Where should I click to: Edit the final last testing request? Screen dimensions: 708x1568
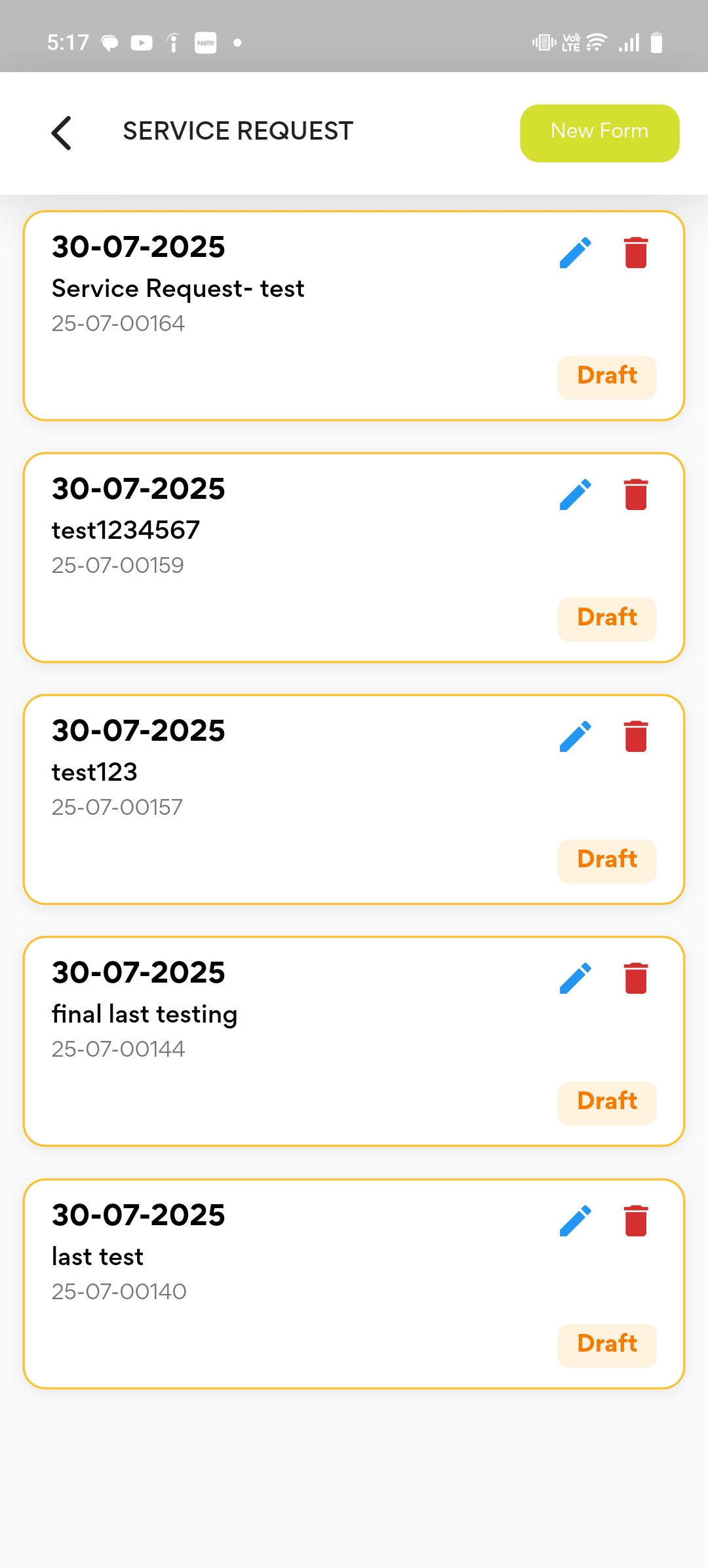[576, 979]
